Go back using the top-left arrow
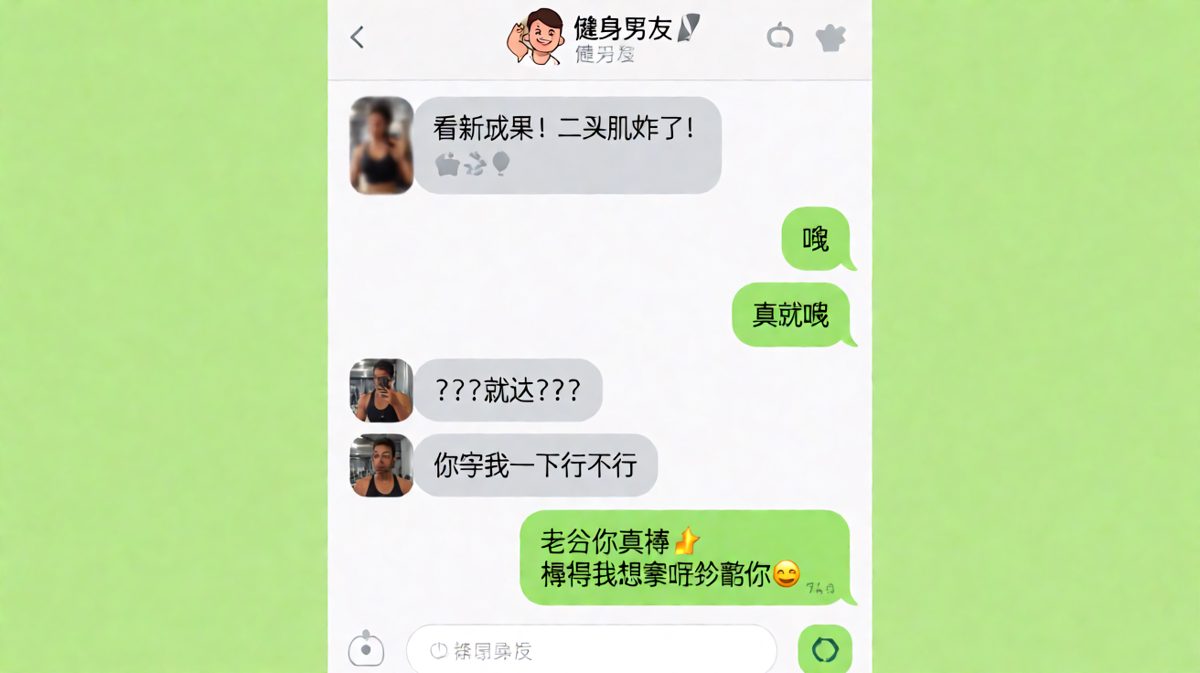The image size is (1200, 673). coord(357,38)
